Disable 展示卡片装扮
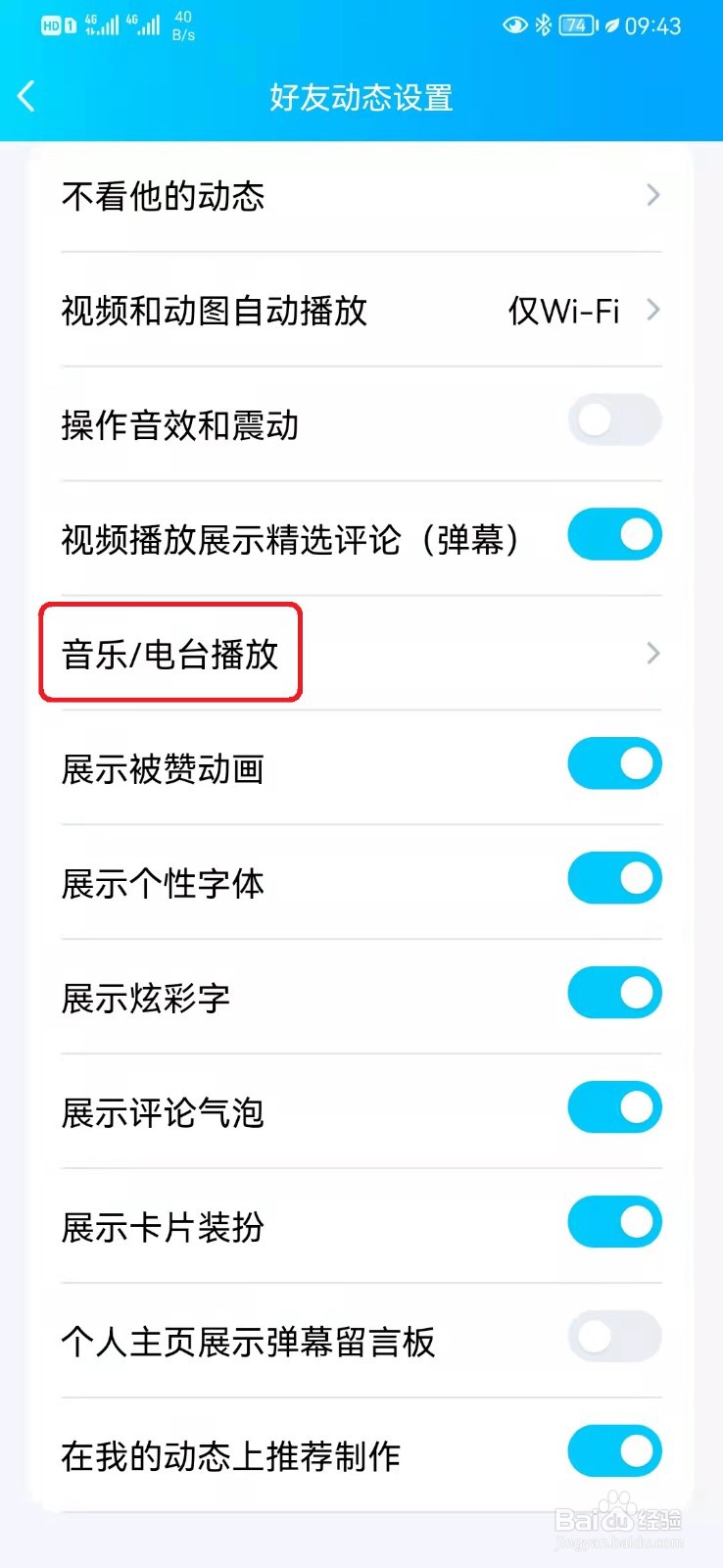This screenshot has height=1568, width=723. pyautogui.click(x=614, y=1222)
